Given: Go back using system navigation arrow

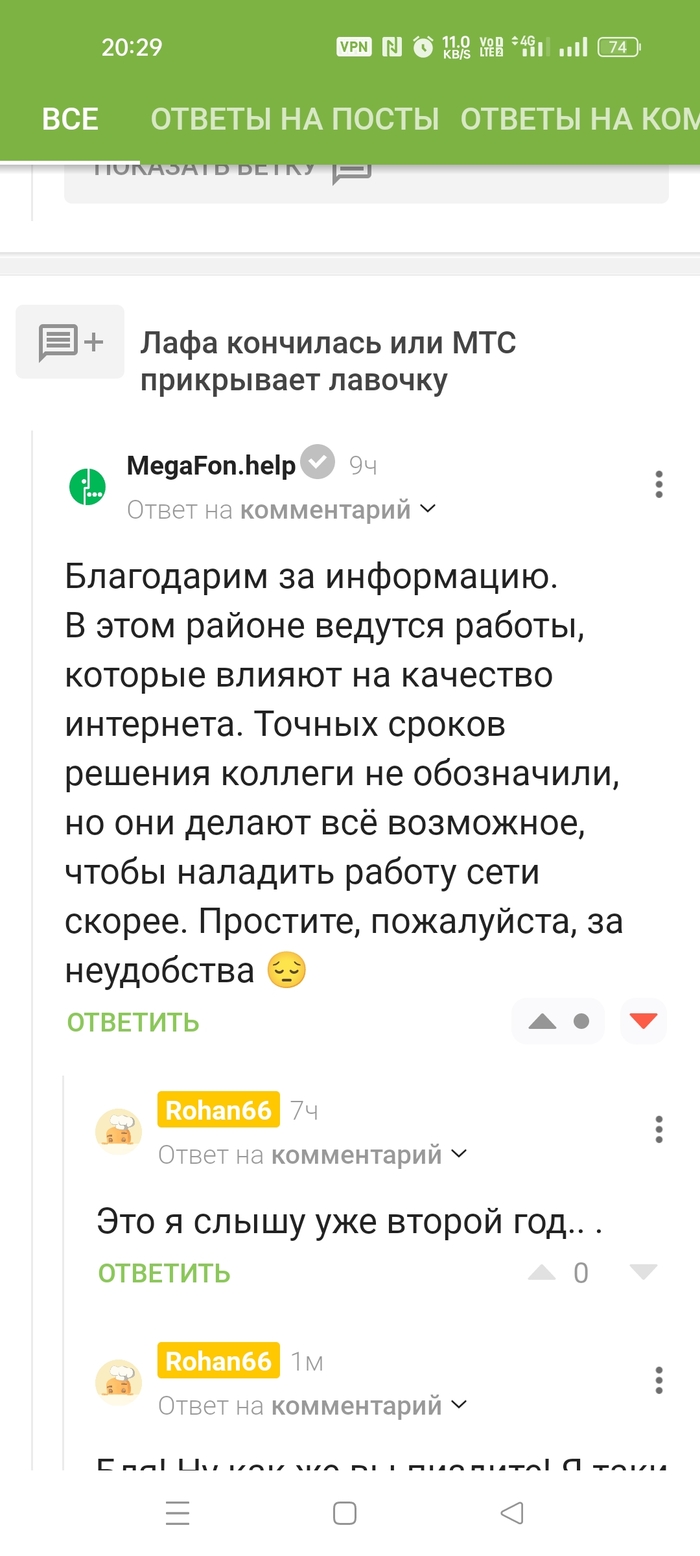Looking at the screenshot, I should [x=512, y=1513].
